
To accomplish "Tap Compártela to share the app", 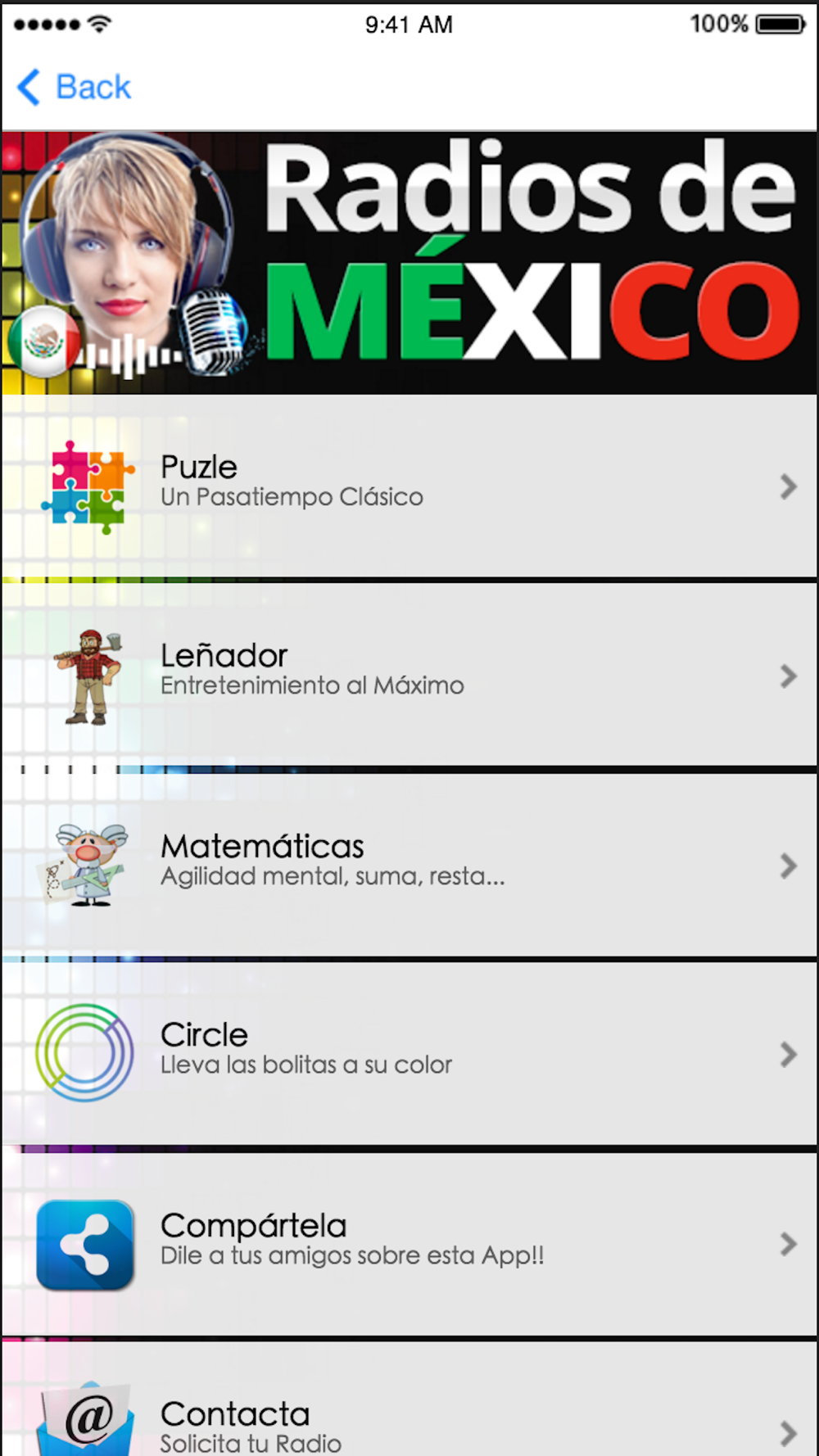I will (x=409, y=1243).
